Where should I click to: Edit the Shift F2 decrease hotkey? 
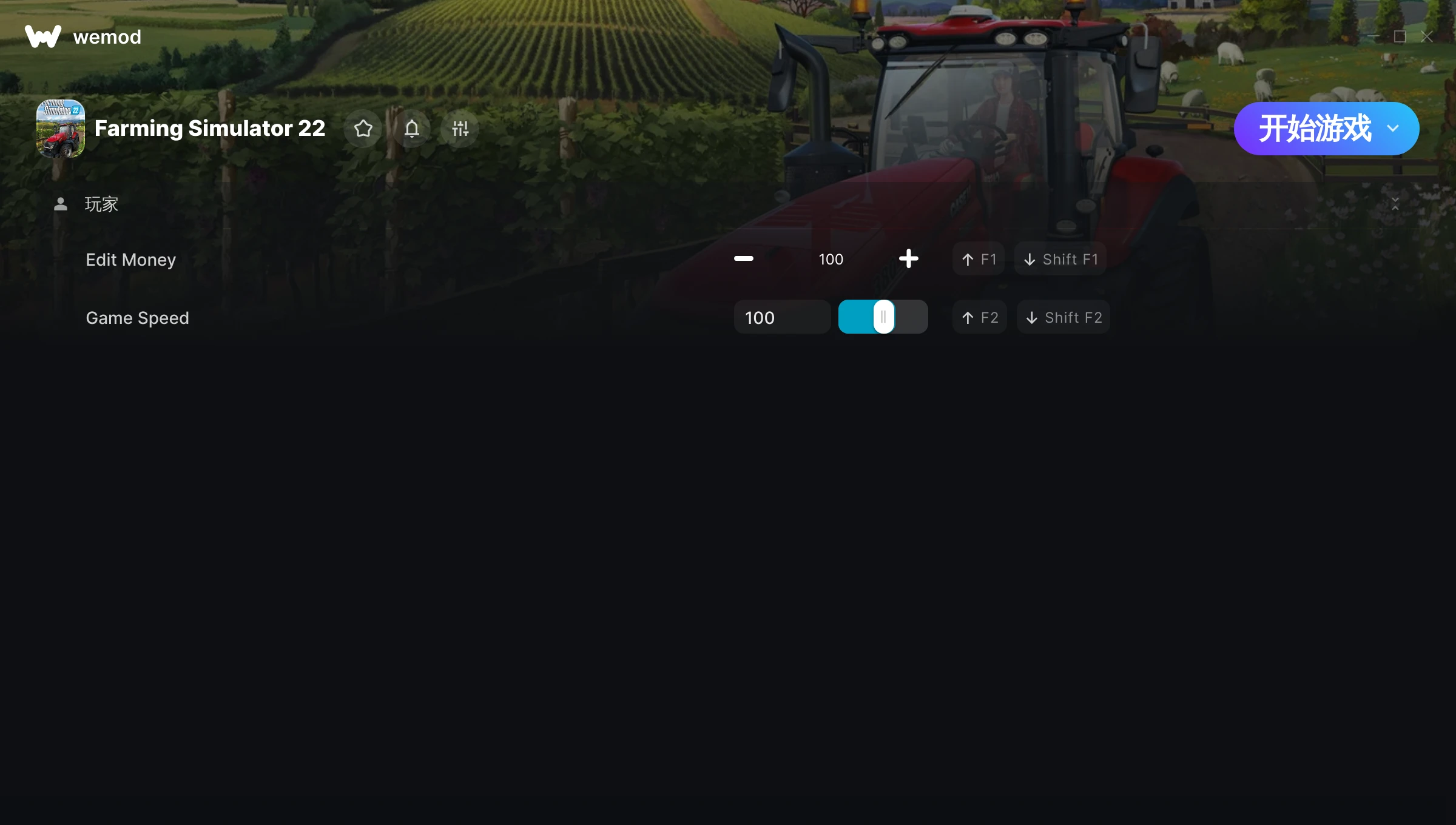pyautogui.click(x=1063, y=317)
